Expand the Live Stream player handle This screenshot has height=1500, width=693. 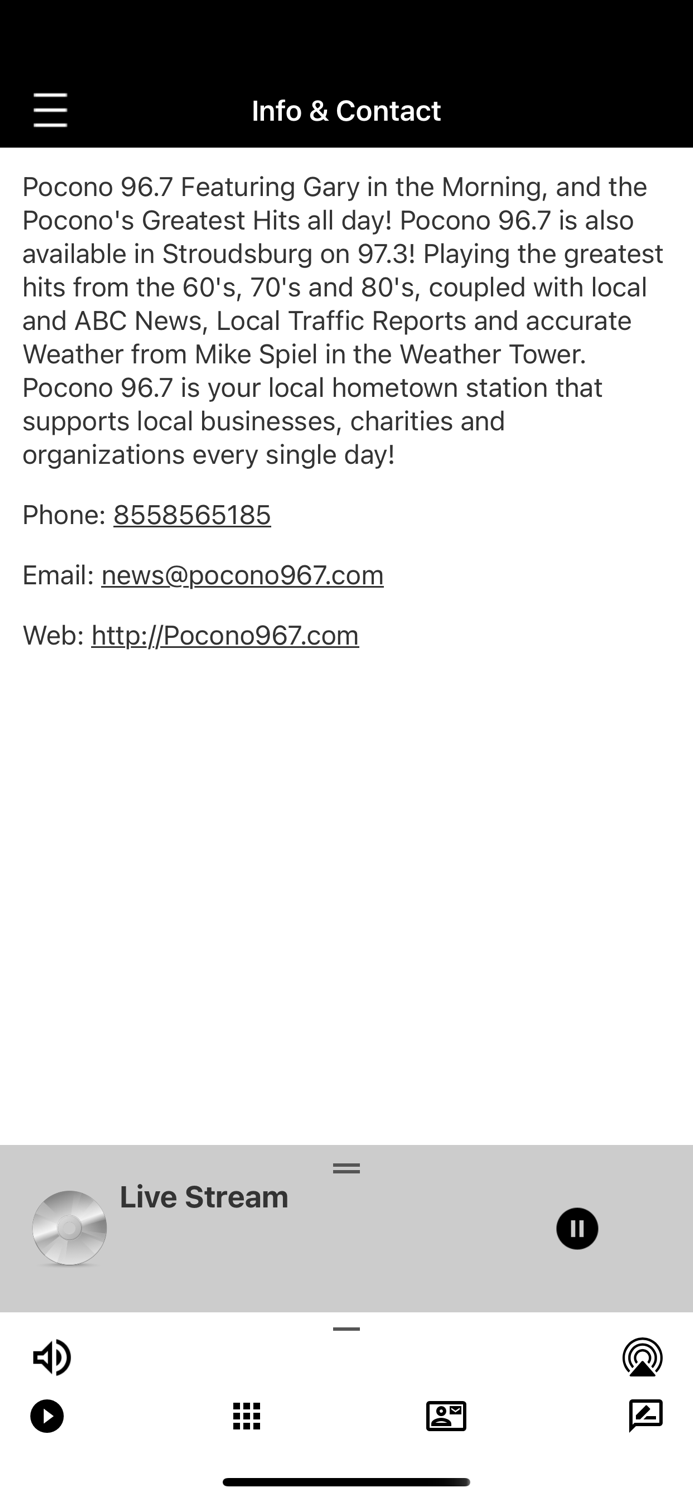(346, 1168)
